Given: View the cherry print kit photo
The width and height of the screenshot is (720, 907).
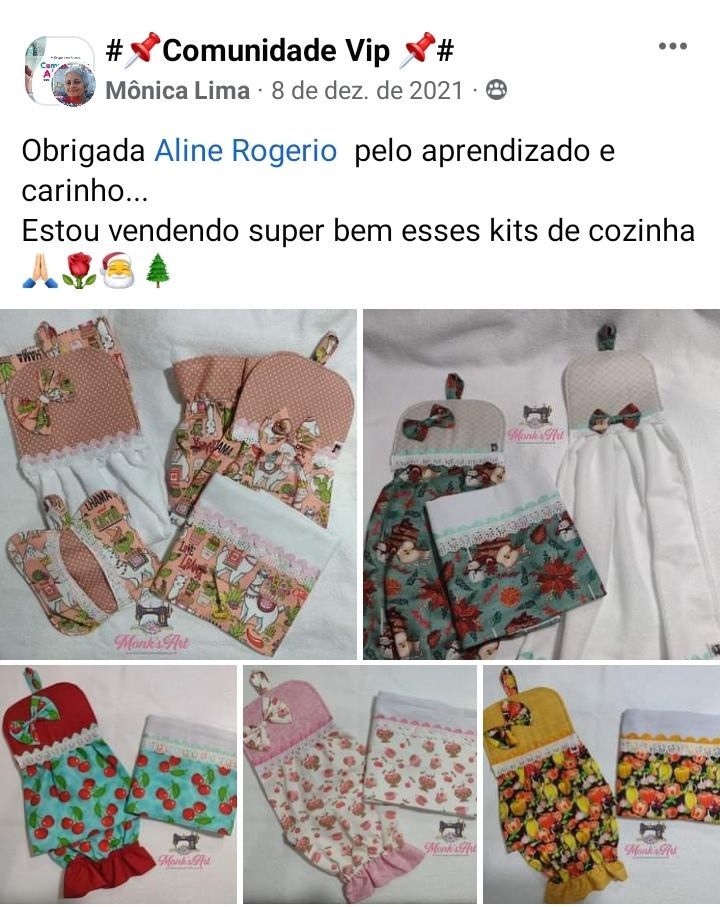Looking at the screenshot, I should (x=118, y=784).
